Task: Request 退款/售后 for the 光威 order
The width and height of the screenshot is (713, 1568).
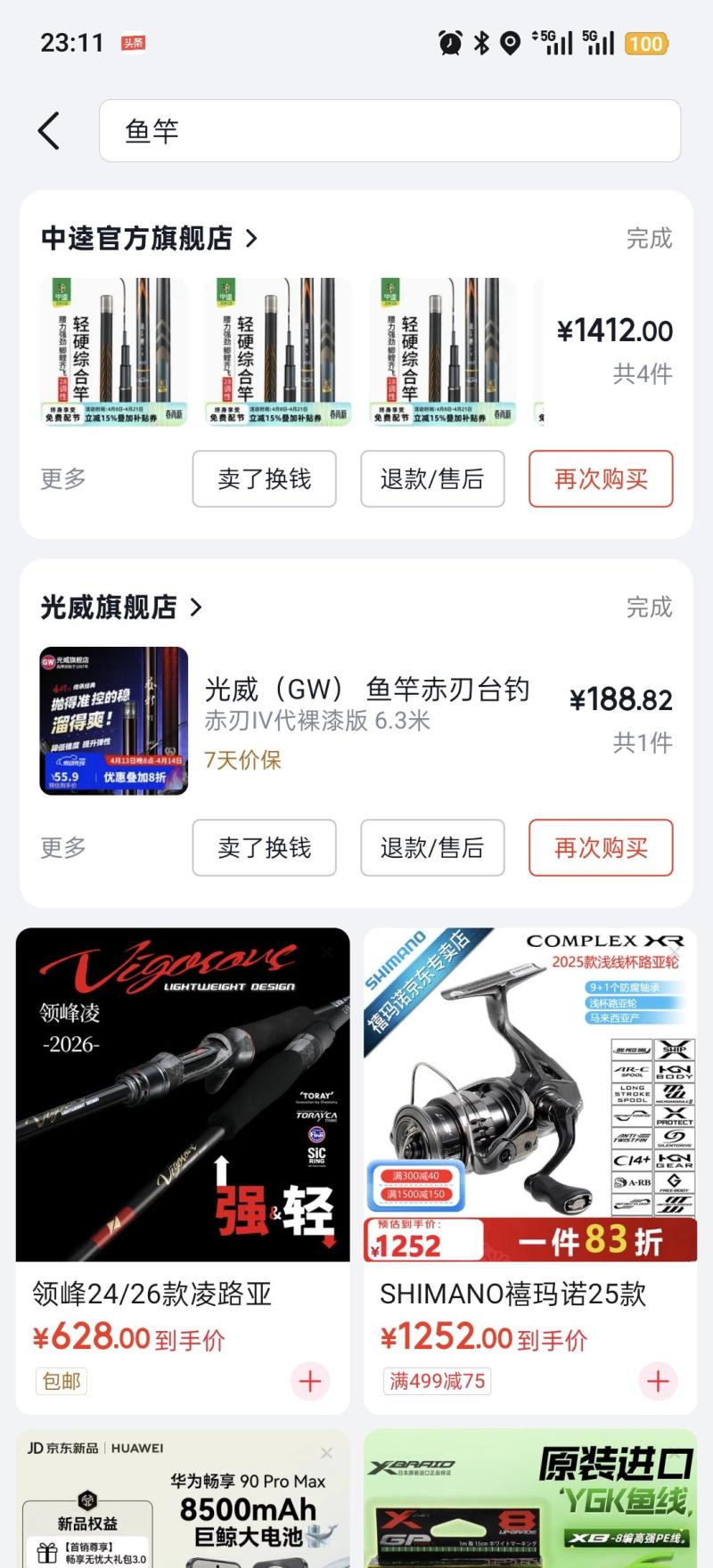Action: pyautogui.click(x=432, y=848)
